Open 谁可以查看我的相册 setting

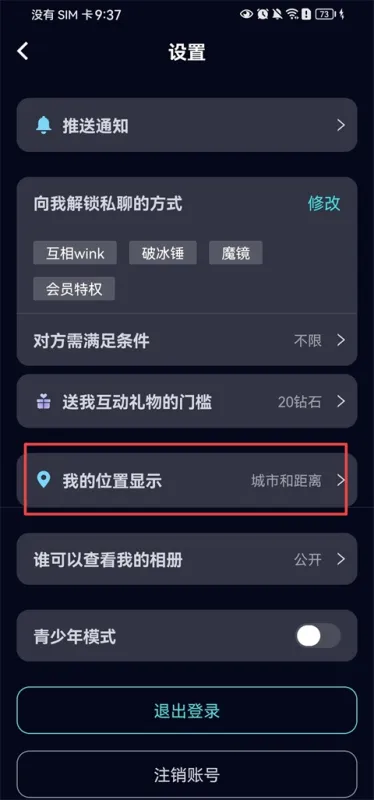187,559
